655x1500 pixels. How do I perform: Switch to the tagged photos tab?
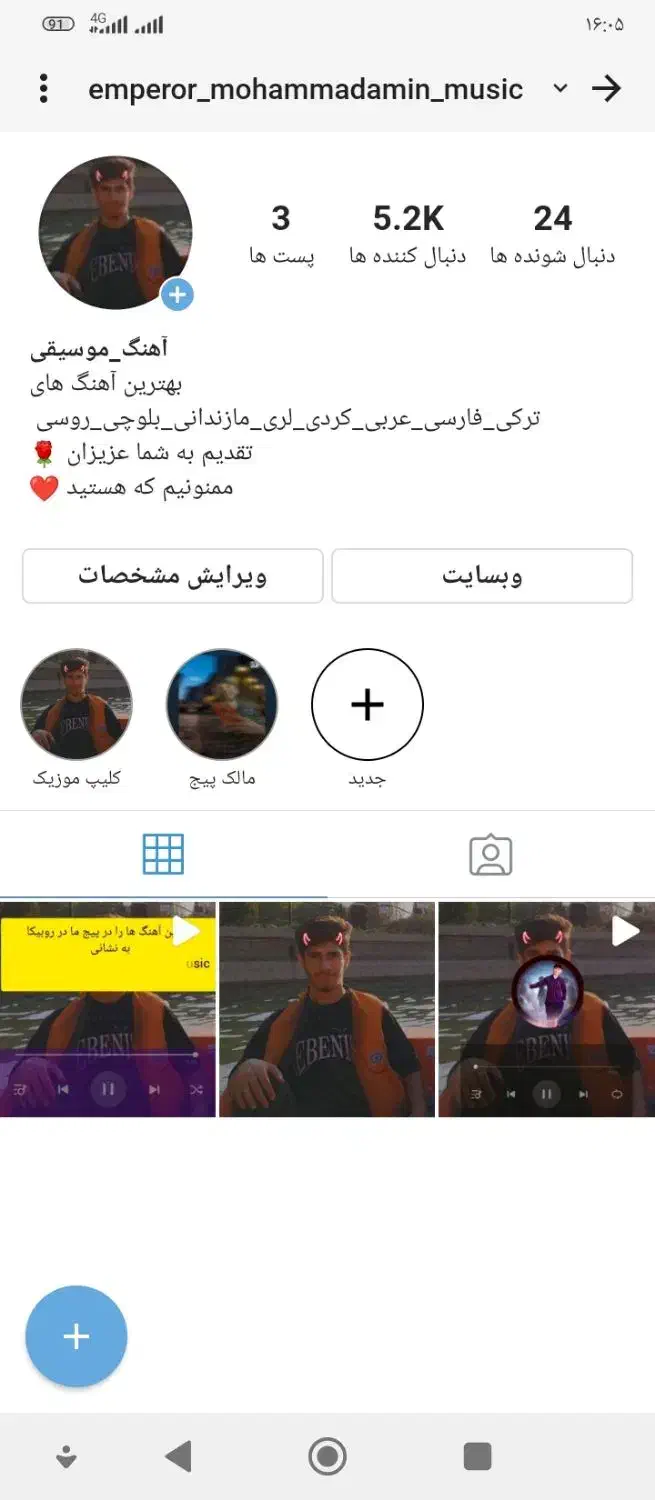click(490, 856)
